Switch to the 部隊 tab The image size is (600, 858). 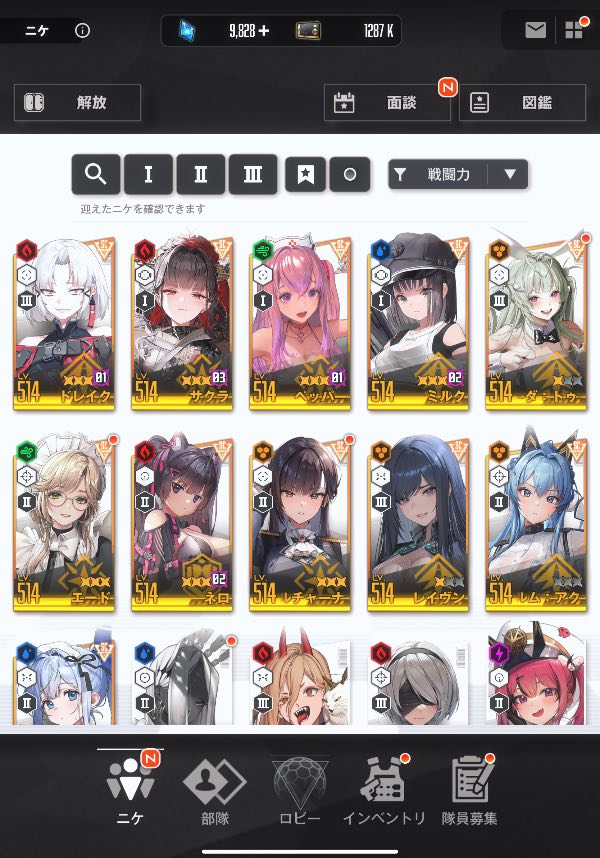click(x=214, y=790)
